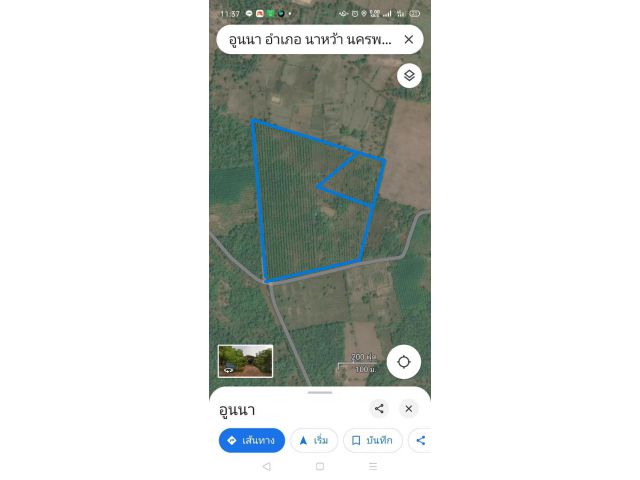Go to the system home screen
Viewport: 640px width, 480px height.
coord(320,466)
